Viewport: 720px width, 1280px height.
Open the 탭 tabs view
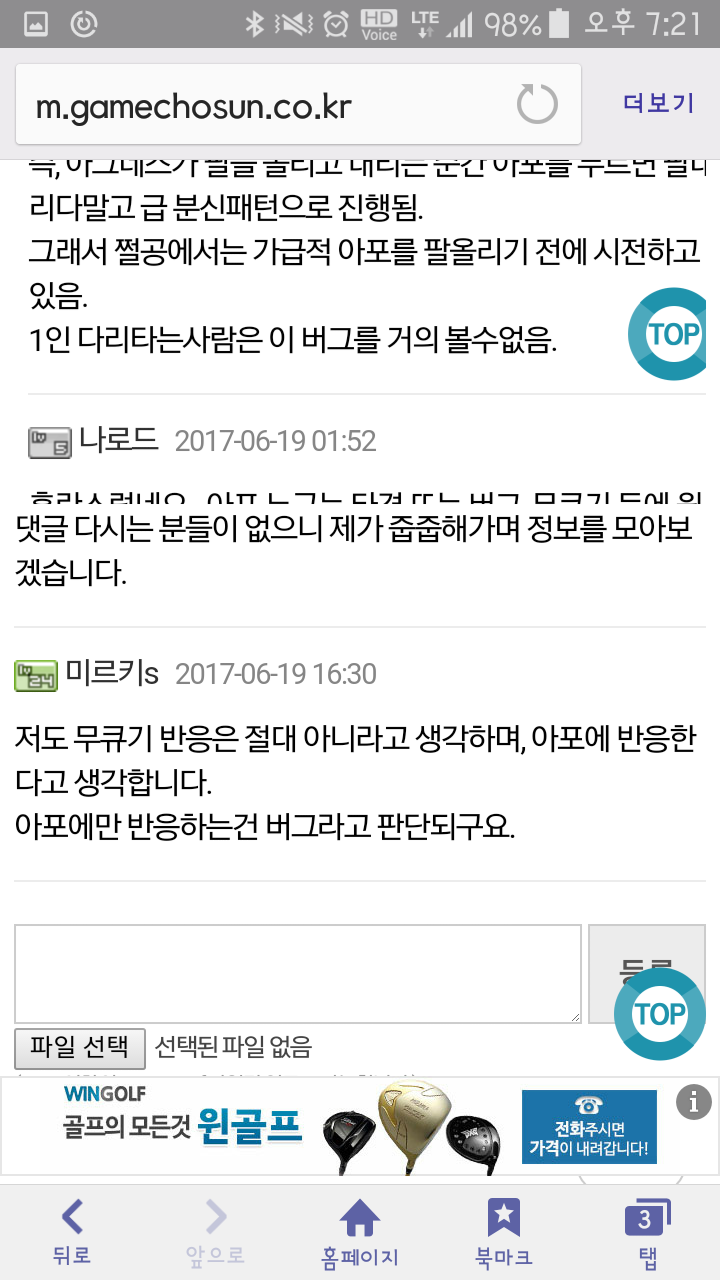645,1232
